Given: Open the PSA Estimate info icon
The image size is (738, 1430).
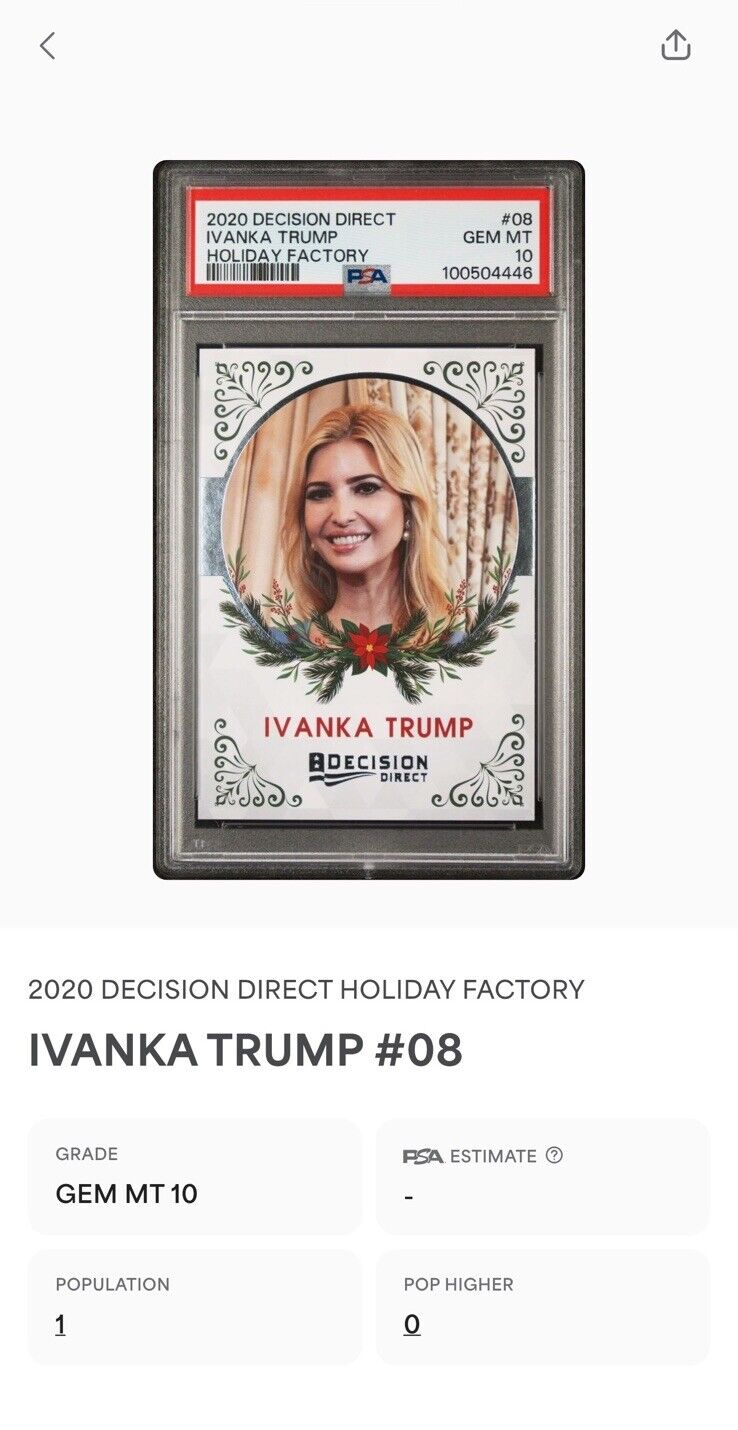Looking at the screenshot, I should point(554,1155).
